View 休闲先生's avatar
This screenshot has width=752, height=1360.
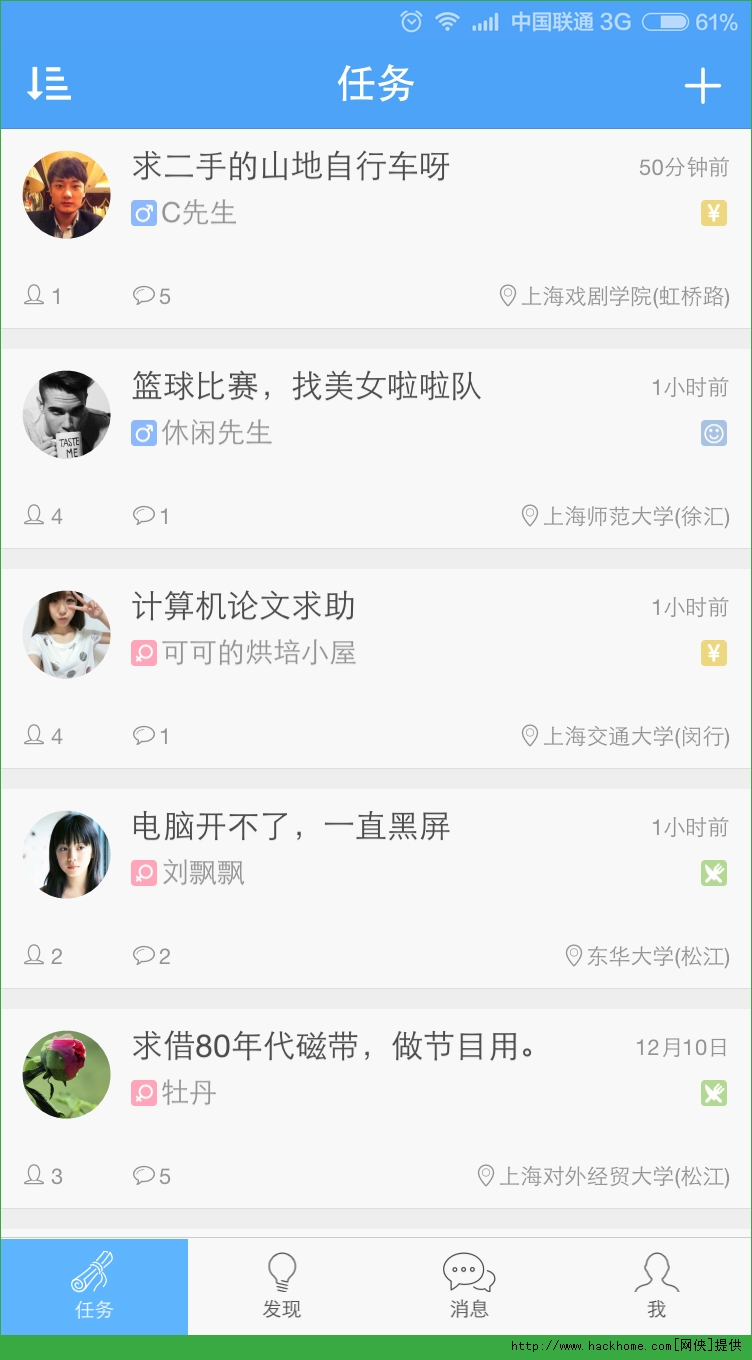pyautogui.click(x=67, y=415)
